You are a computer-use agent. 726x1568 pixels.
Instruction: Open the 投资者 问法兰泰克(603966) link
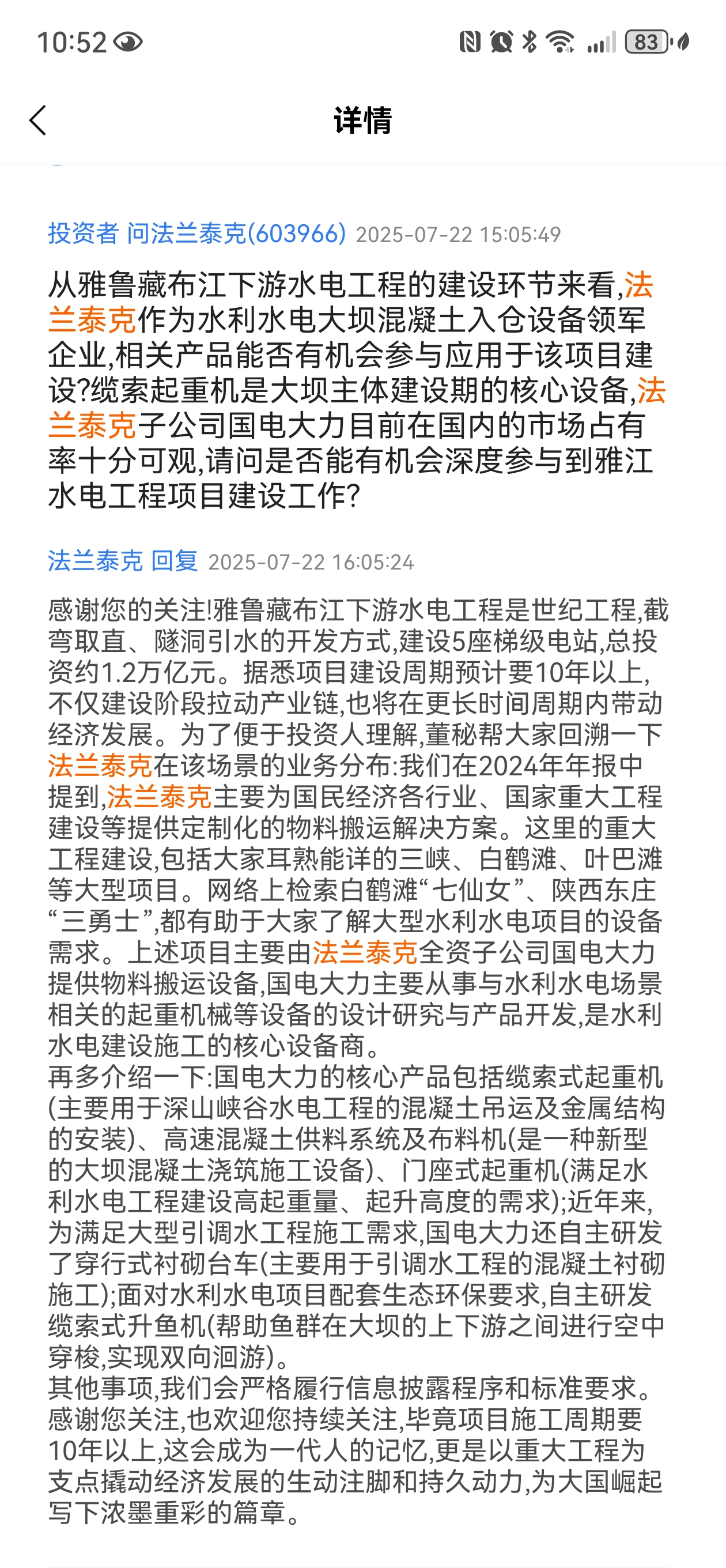pyautogui.click(x=196, y=233)
